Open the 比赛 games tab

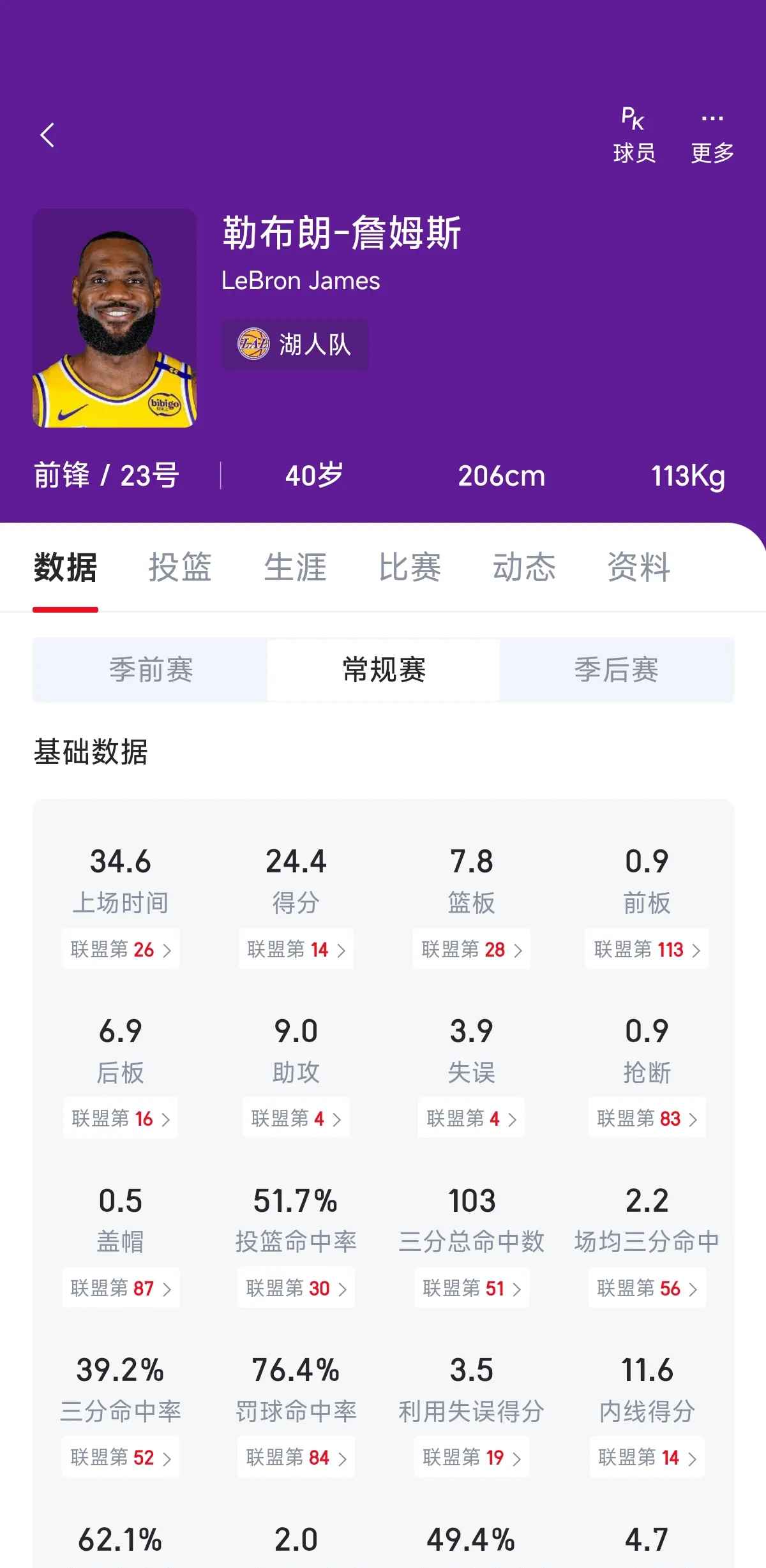409,568
